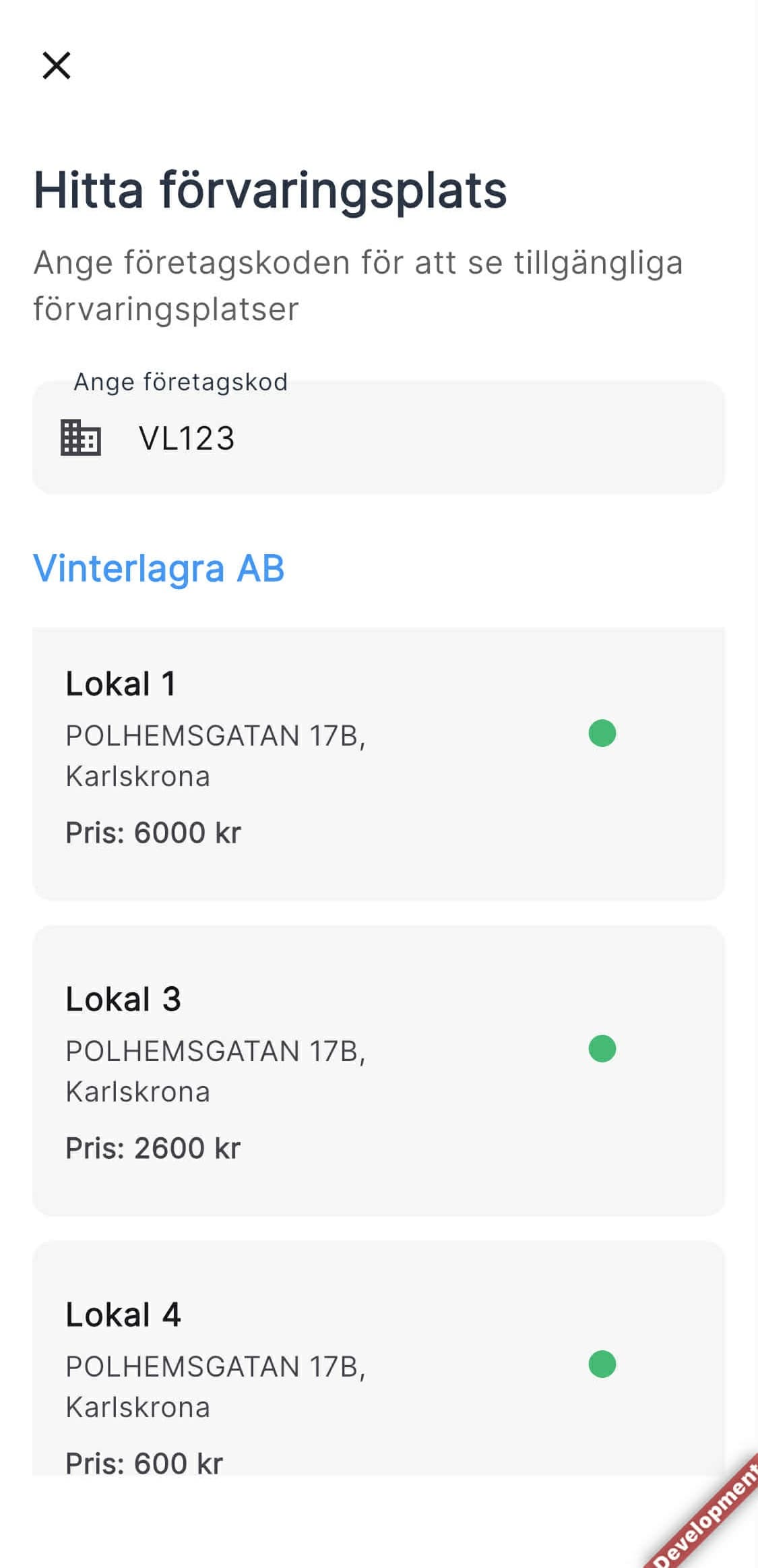Select the Lokal 1 storage card
Screen dimensions: 758x1568
click(379, 762)
